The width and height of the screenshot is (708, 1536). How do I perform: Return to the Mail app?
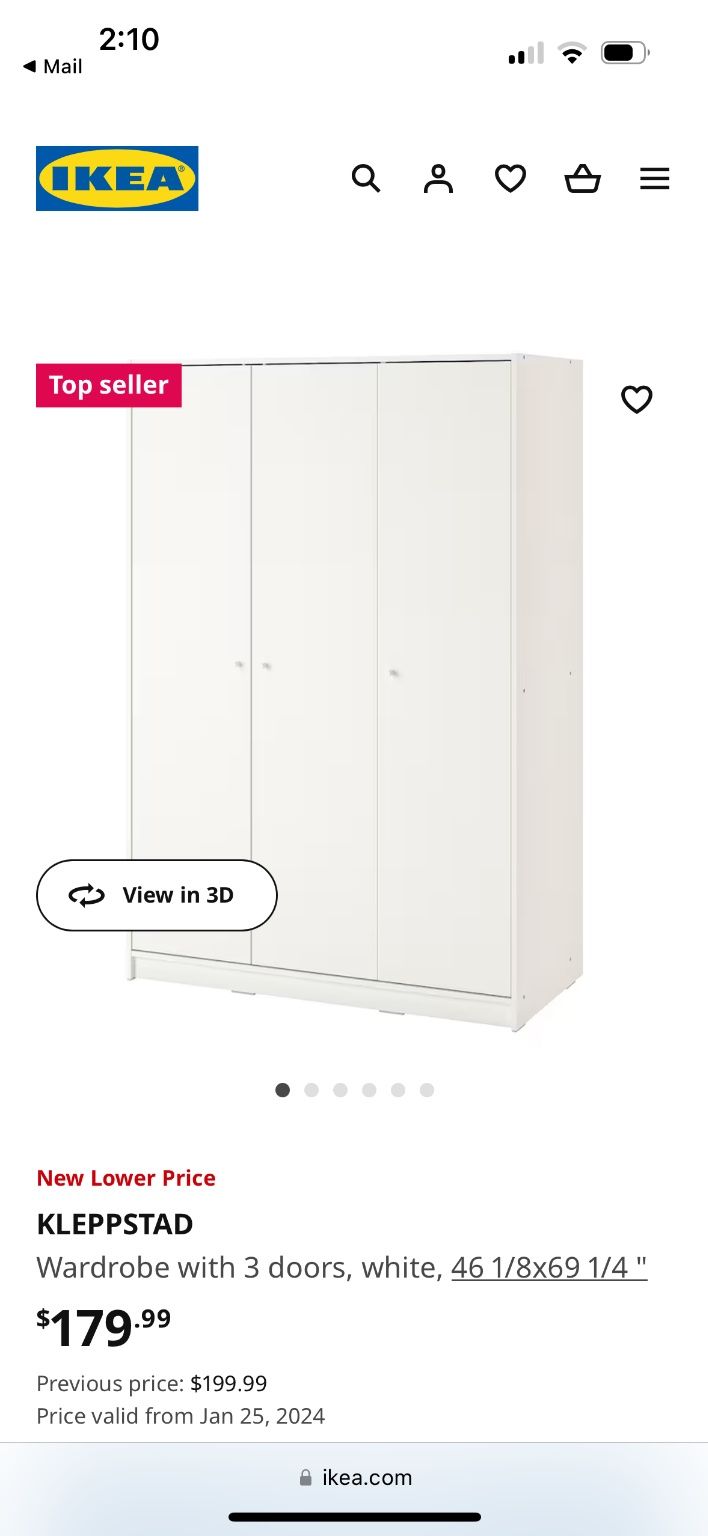53,66
